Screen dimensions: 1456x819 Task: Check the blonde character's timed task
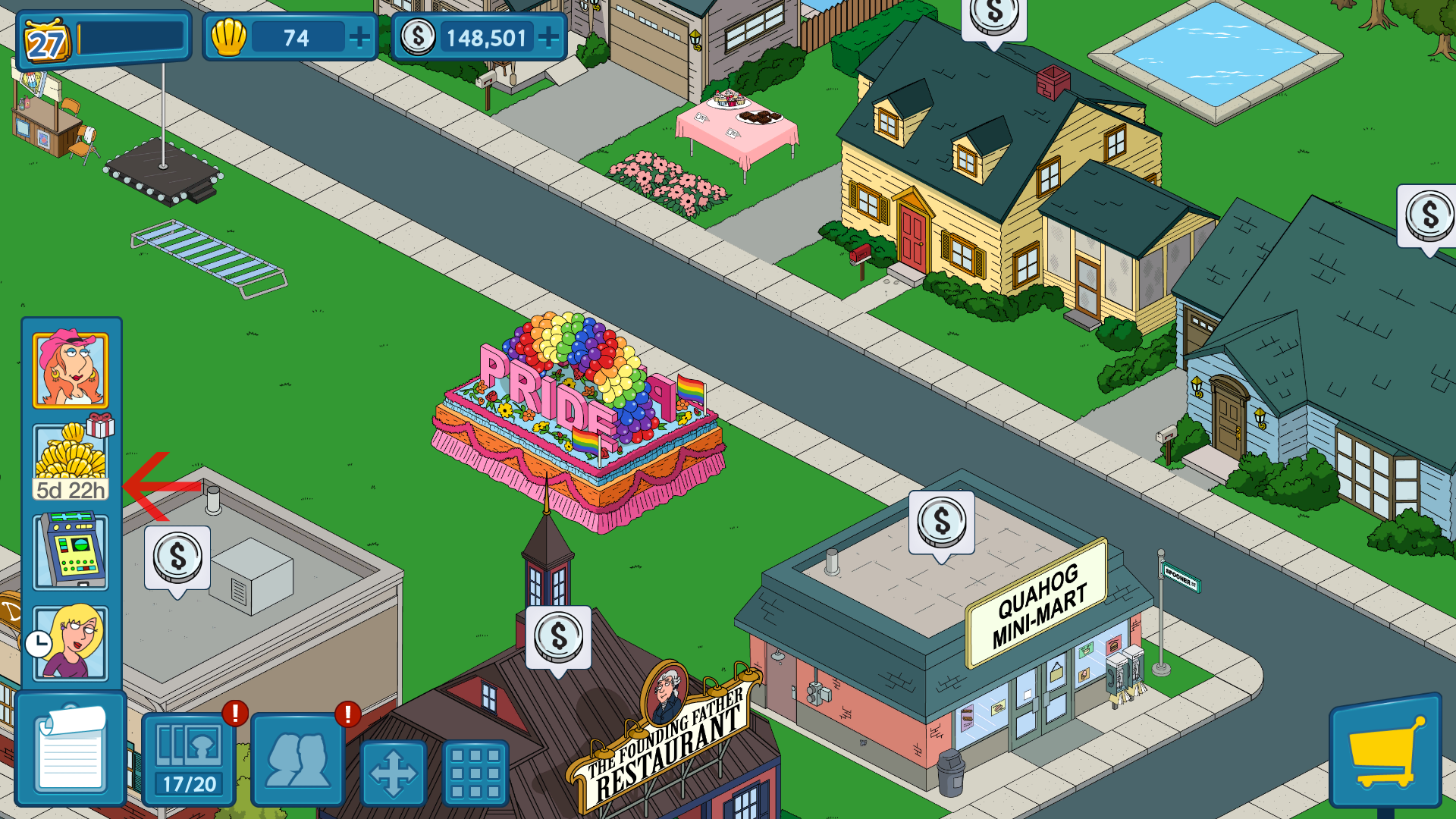click(x=71, y=642)
